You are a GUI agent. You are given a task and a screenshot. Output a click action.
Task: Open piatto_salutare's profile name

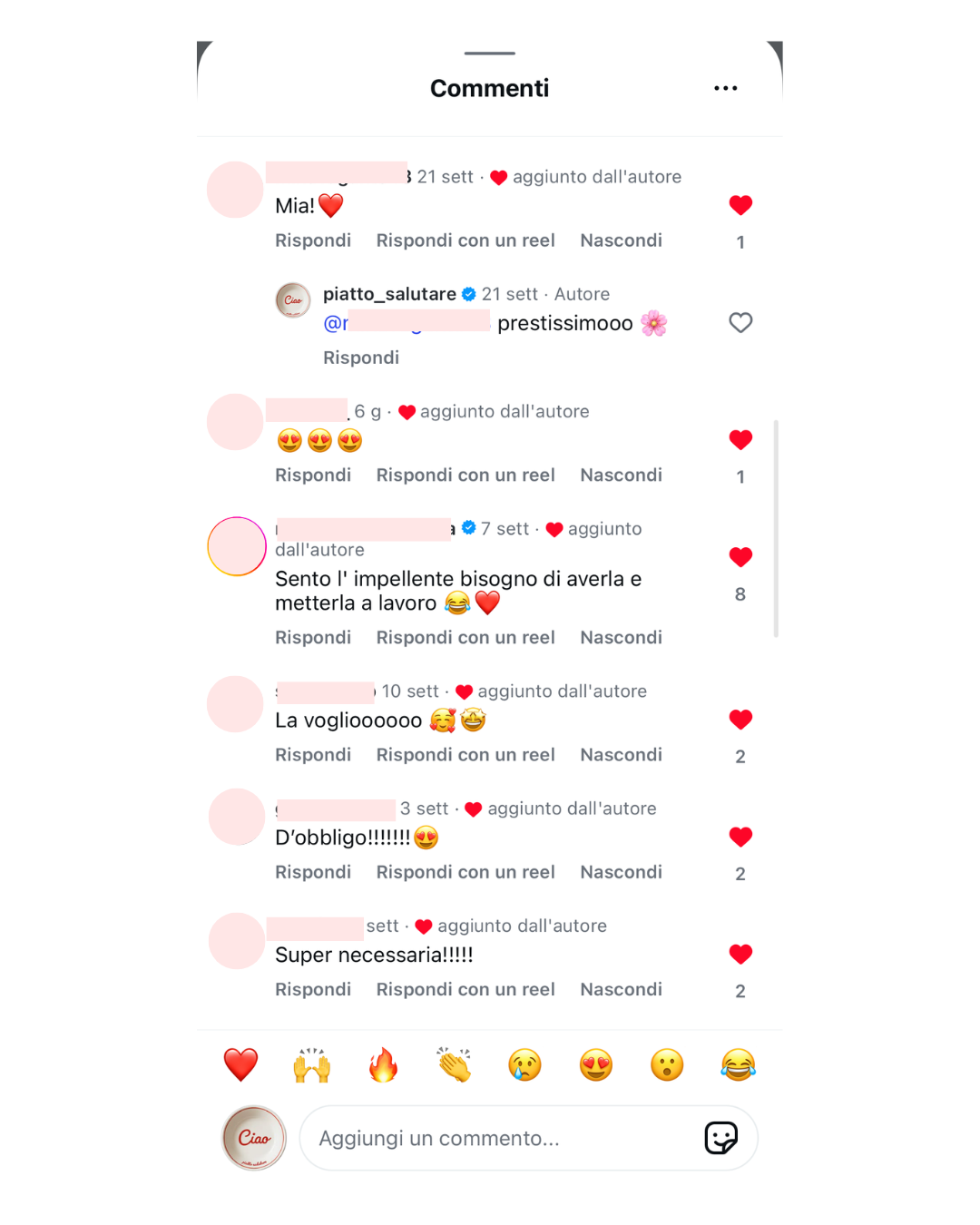pyautogui.click(x=389, y=294)
